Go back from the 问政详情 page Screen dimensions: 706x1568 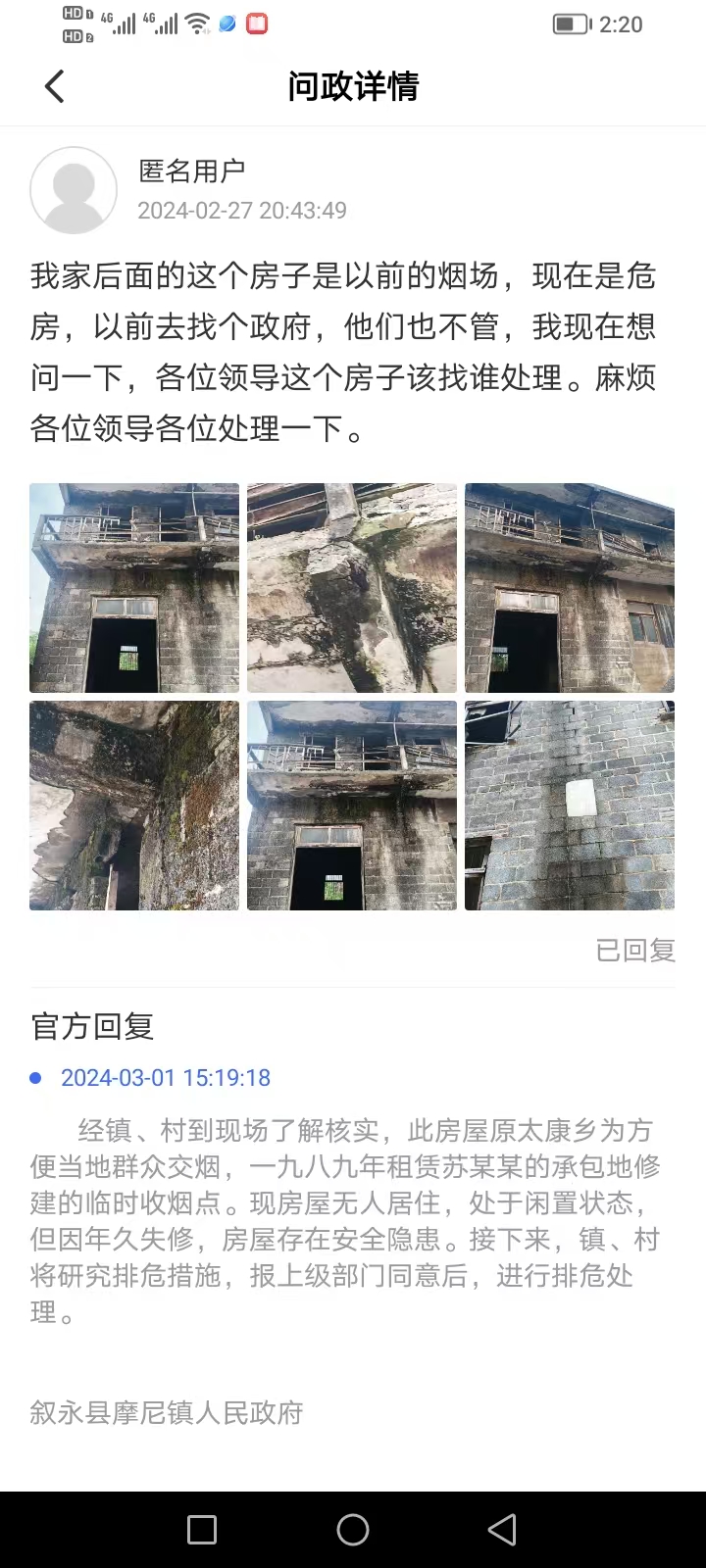pos(55,86)
